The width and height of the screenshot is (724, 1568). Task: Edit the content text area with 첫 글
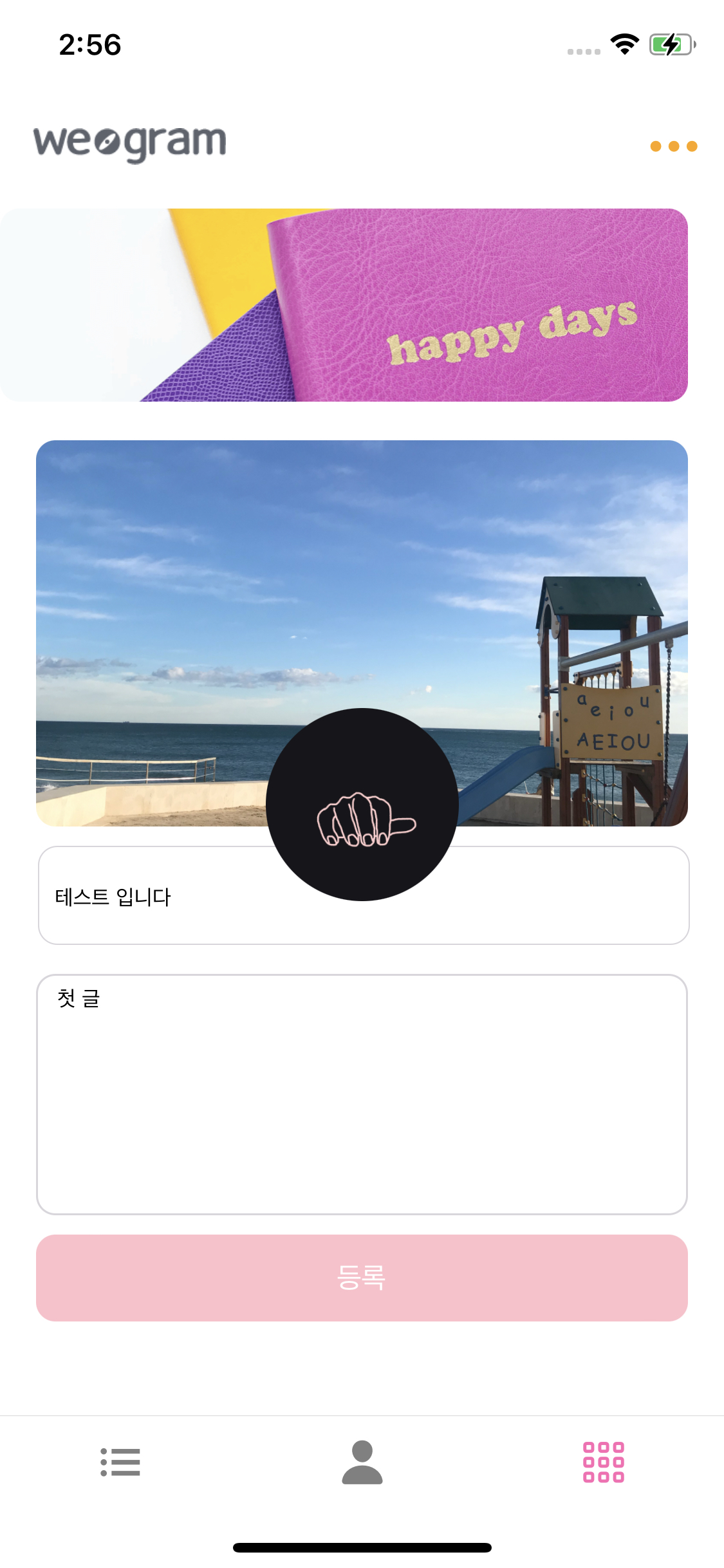362,1094
